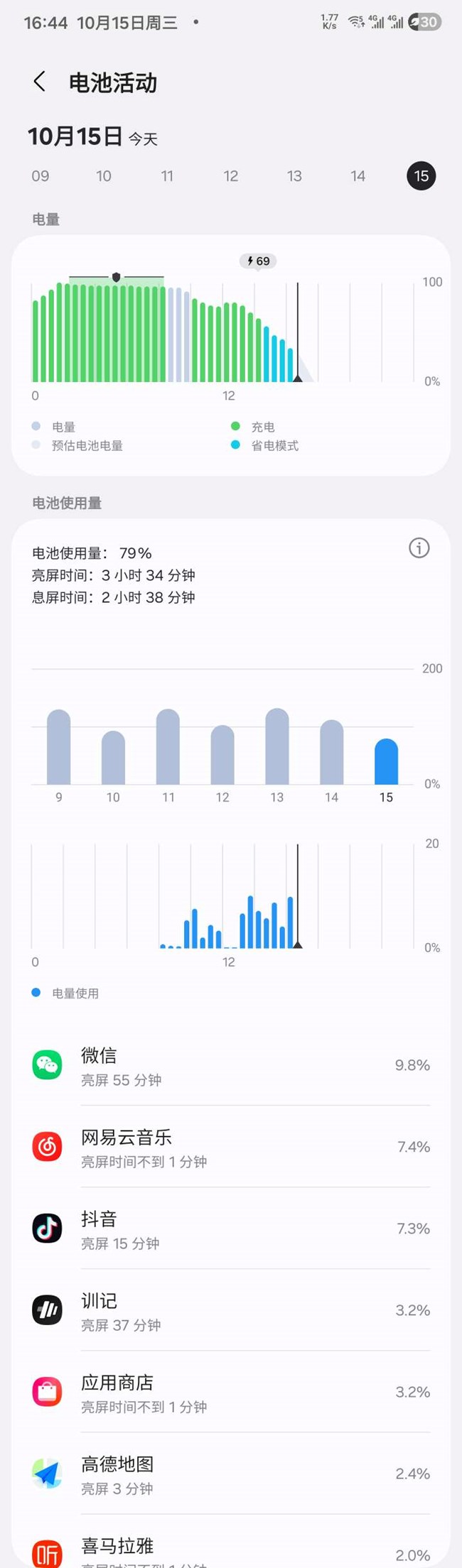462x1568 pixels.
Task: Tap the day 13 usage bar
Action: click(x=277, y=746)
